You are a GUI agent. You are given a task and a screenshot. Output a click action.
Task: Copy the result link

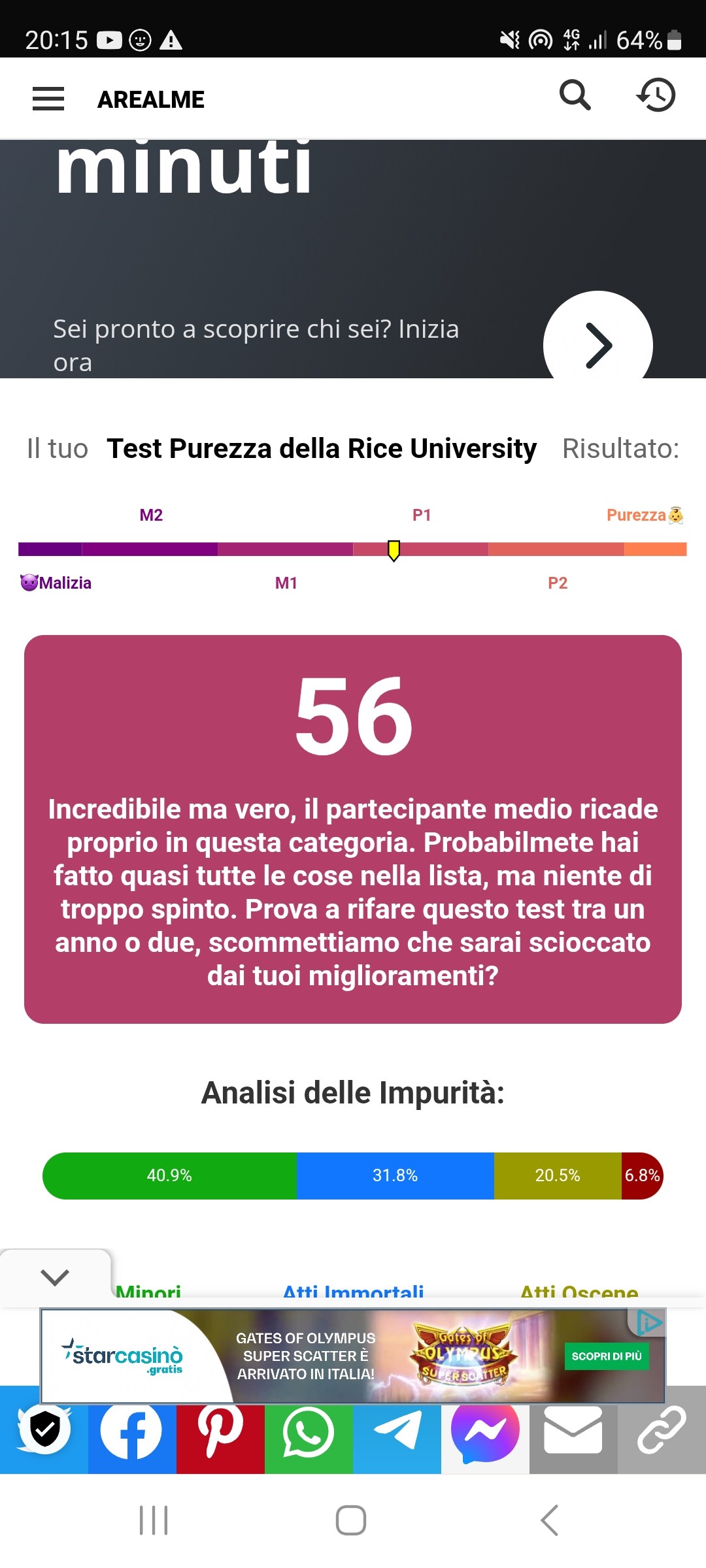[x=662, y=1431]
